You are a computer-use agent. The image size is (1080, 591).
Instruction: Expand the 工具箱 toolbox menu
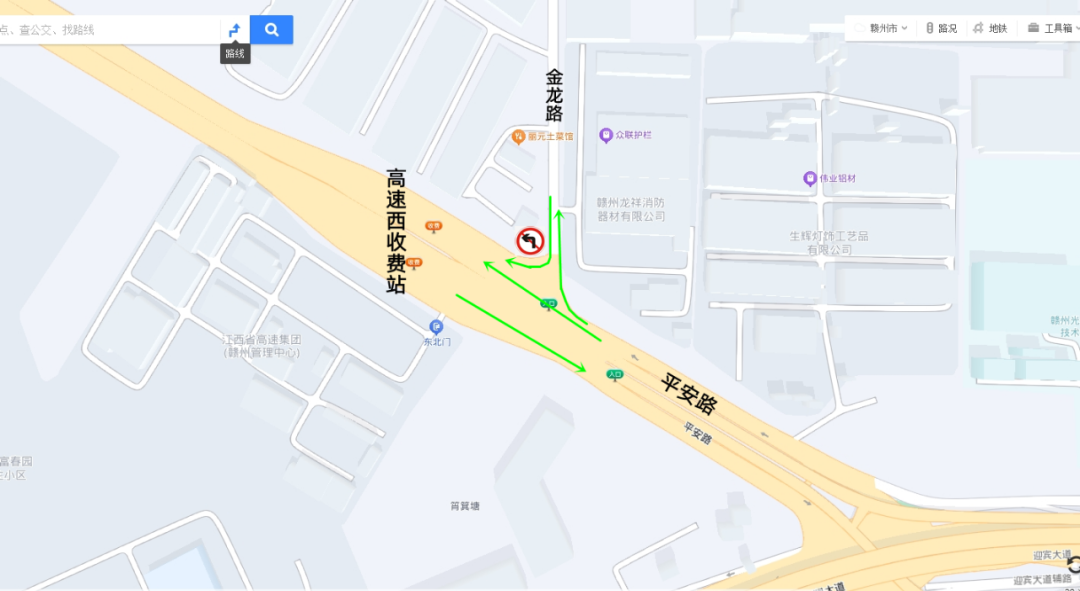tap(1051, 28)
